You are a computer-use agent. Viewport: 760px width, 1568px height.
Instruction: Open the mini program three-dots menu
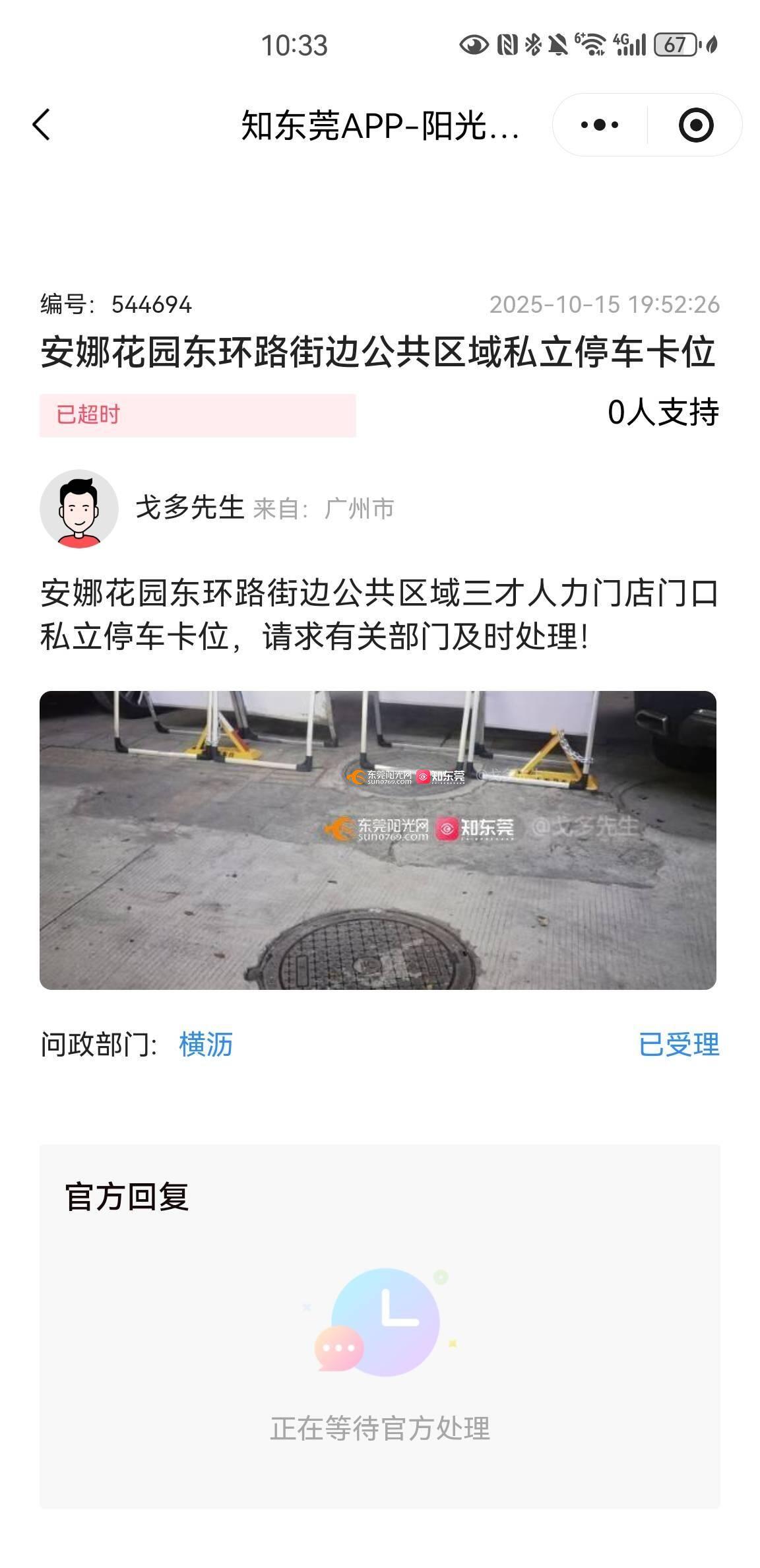point(599,125)
